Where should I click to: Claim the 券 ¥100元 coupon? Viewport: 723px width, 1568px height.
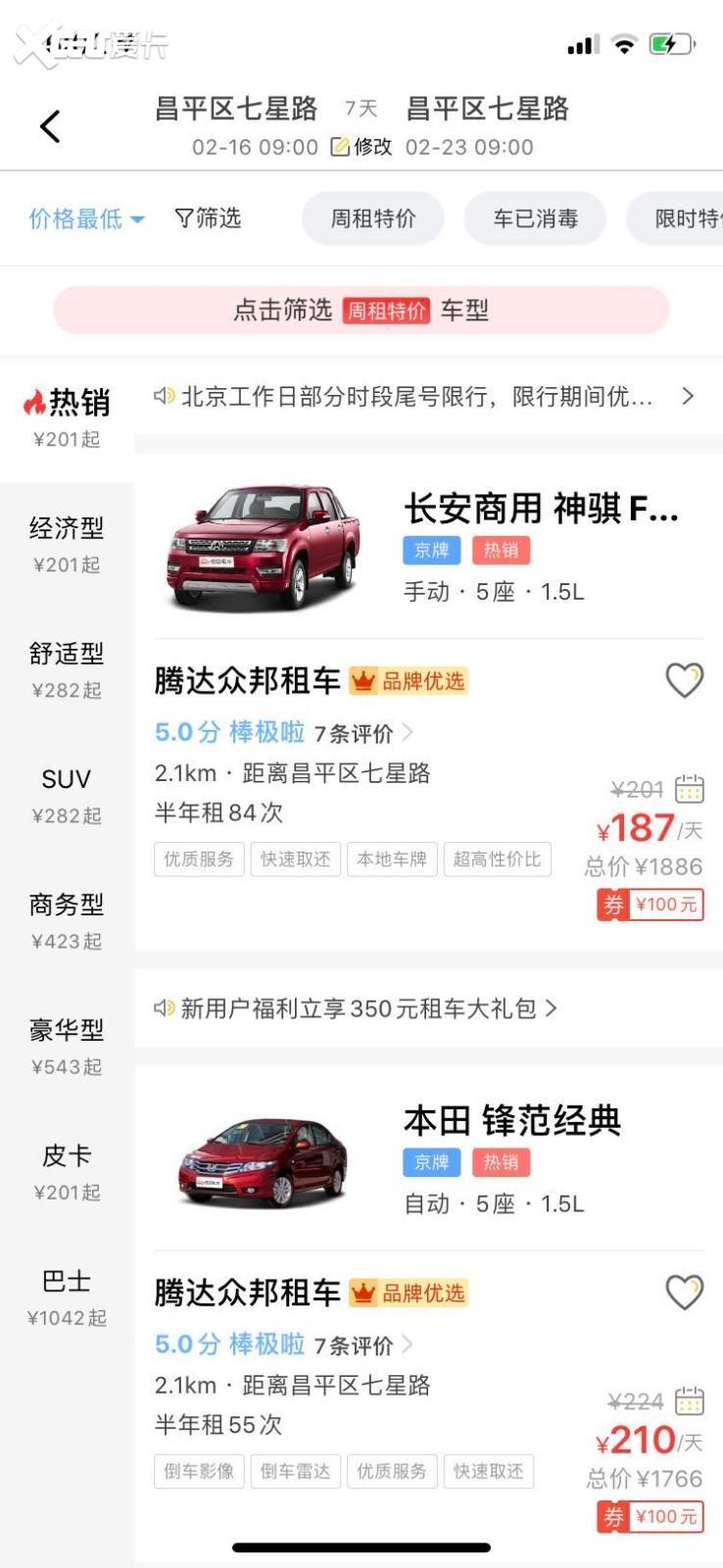650,904
